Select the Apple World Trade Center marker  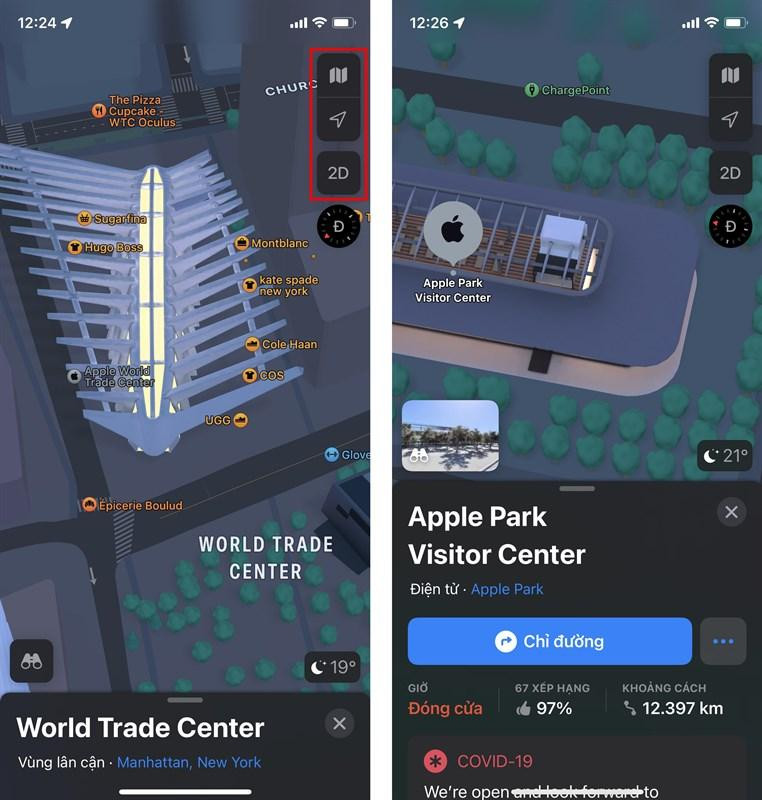[x=73, y=376]
